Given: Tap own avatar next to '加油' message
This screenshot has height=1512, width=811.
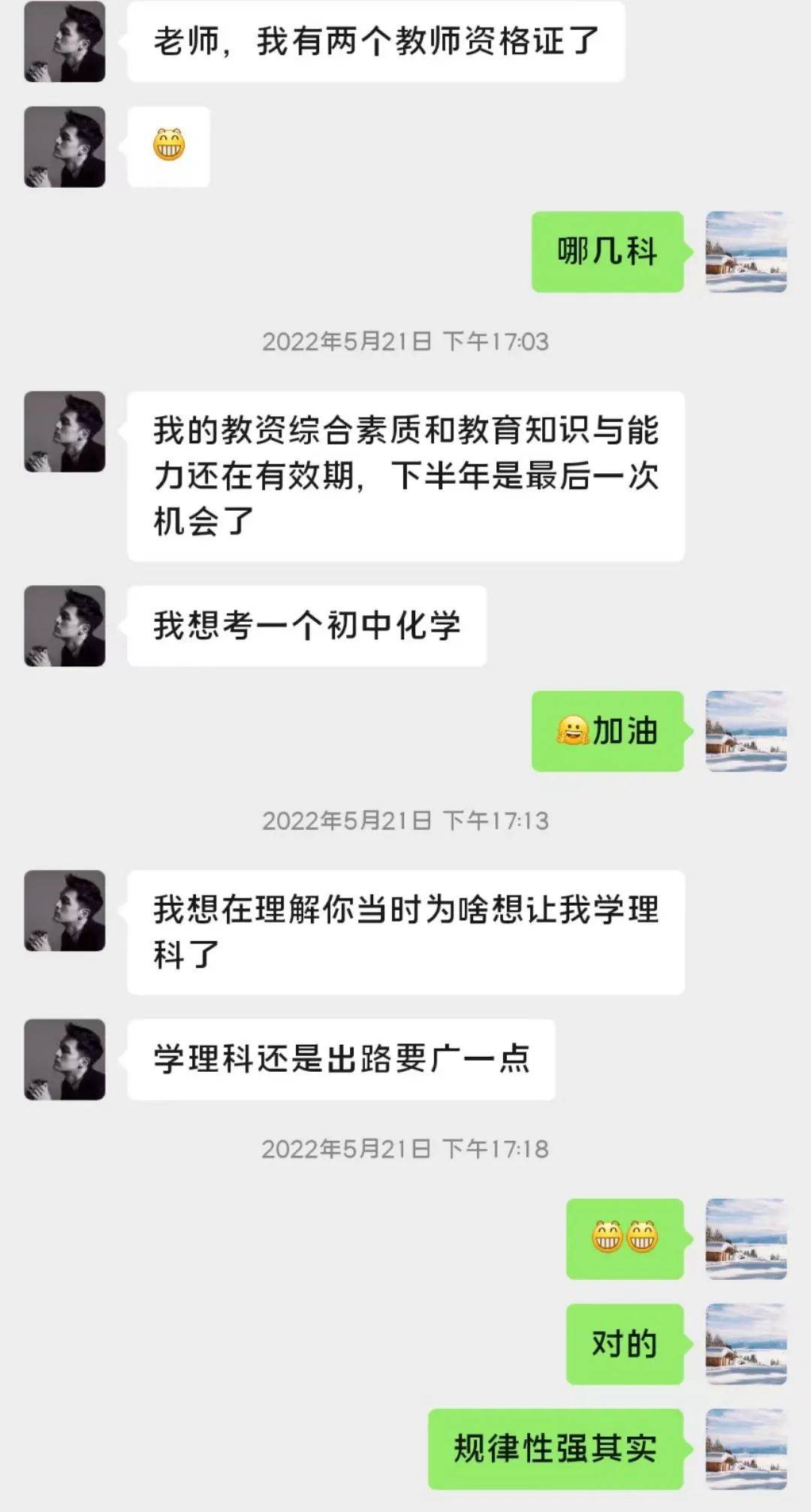Looking at the screenshot, I should click(x=746, y=731).
